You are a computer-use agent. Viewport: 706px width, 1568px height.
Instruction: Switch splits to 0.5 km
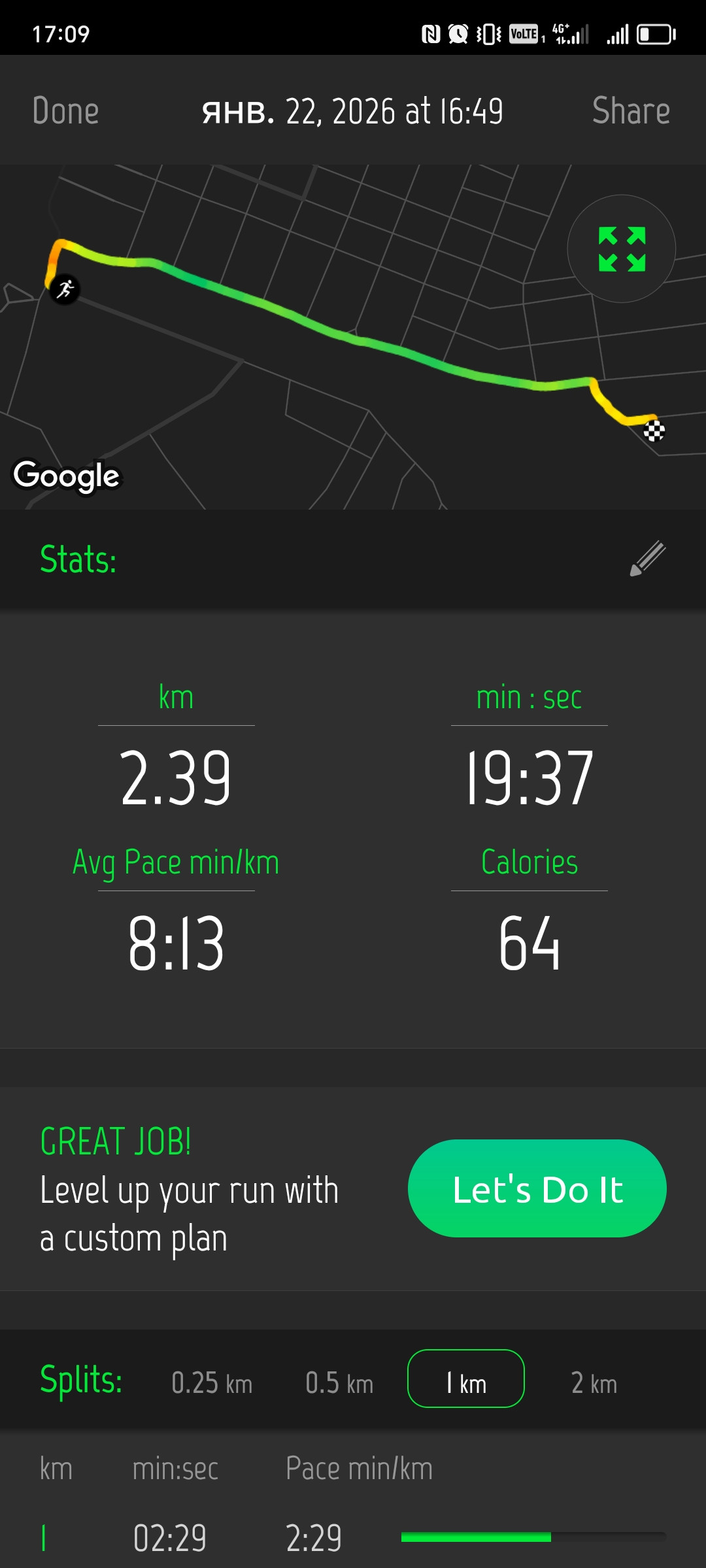(339, 1383)
